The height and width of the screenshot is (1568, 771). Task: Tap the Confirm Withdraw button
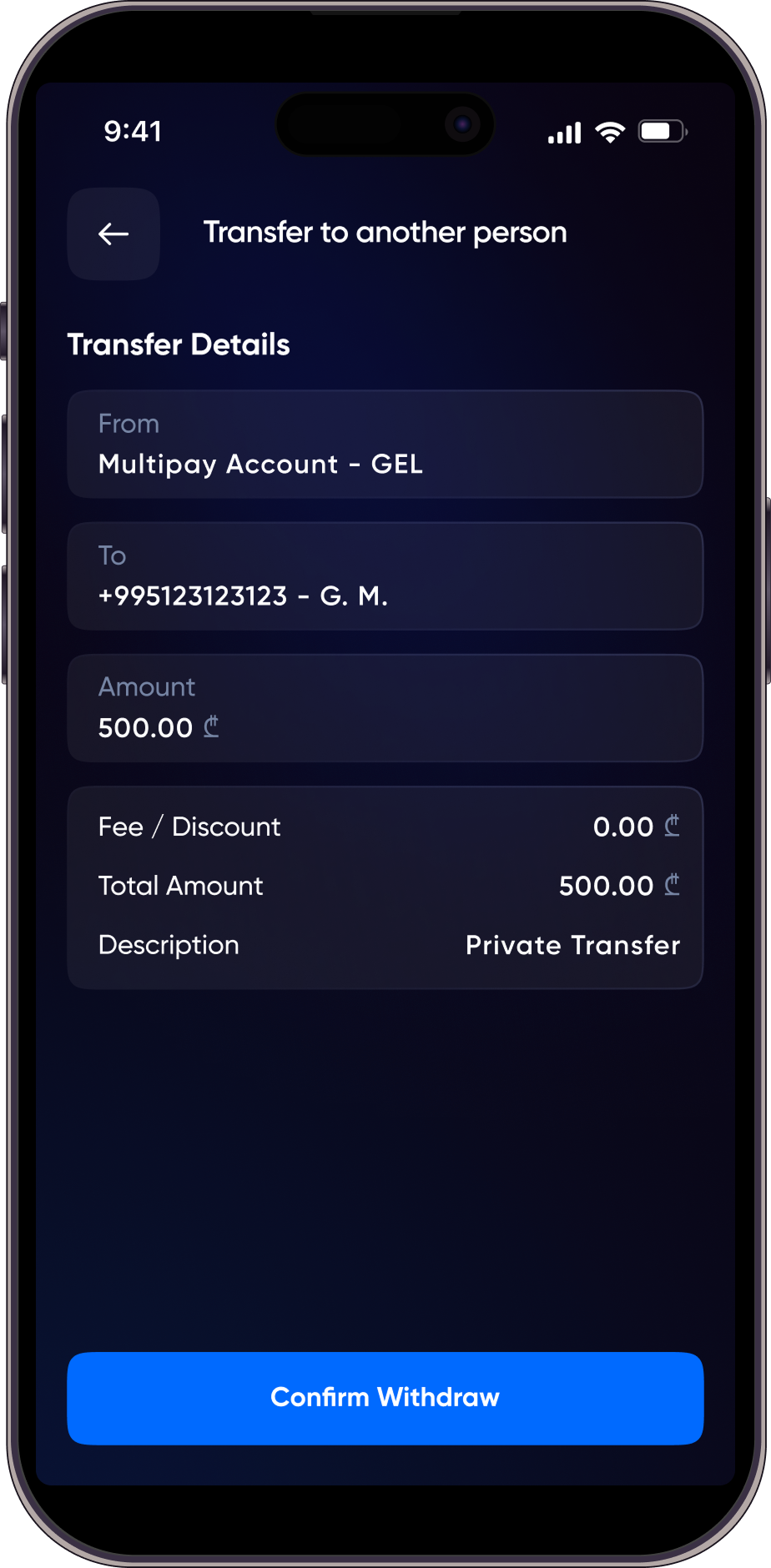[385, 1398]
